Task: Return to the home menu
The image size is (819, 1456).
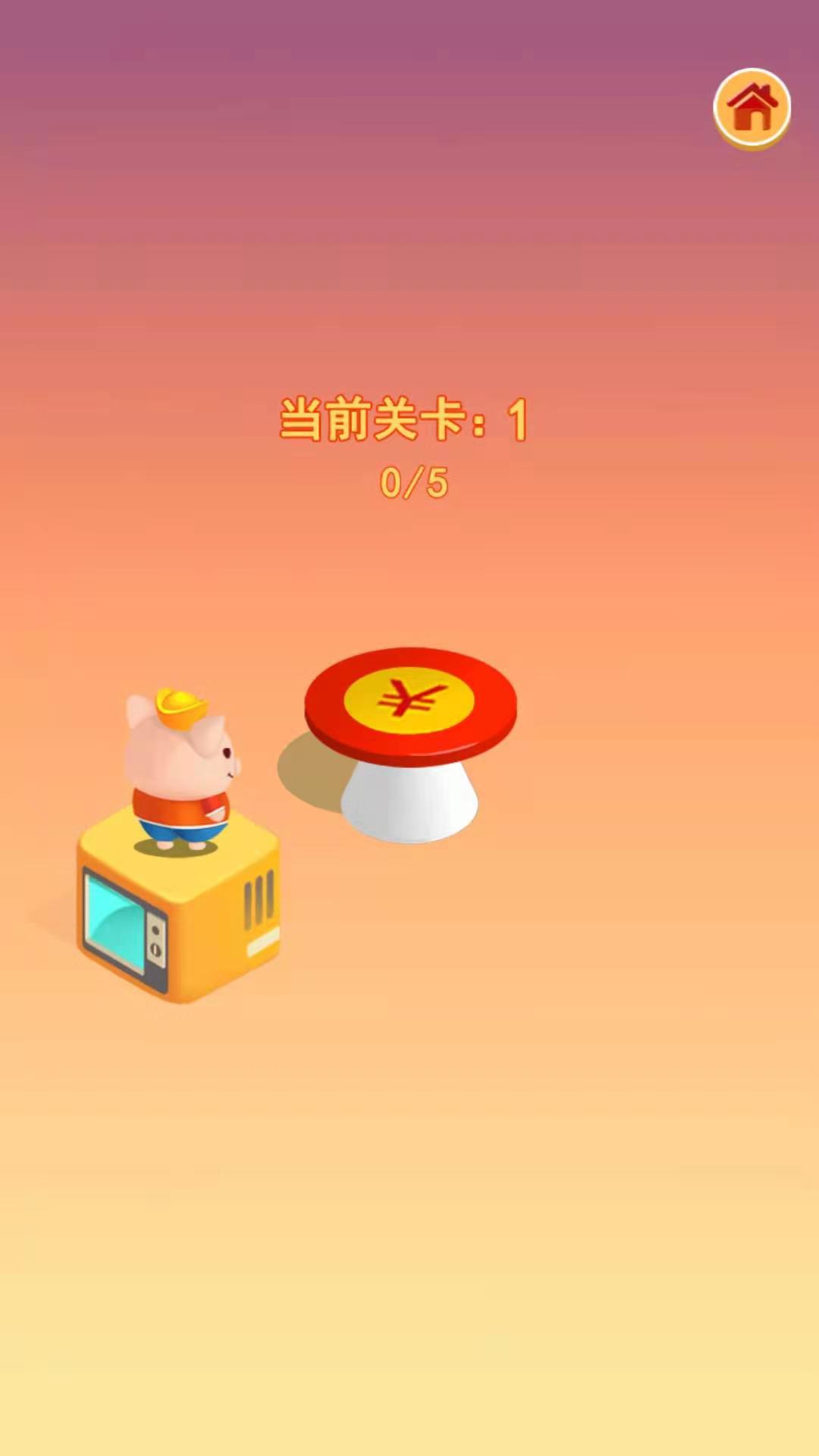Action: pos(752,108)
